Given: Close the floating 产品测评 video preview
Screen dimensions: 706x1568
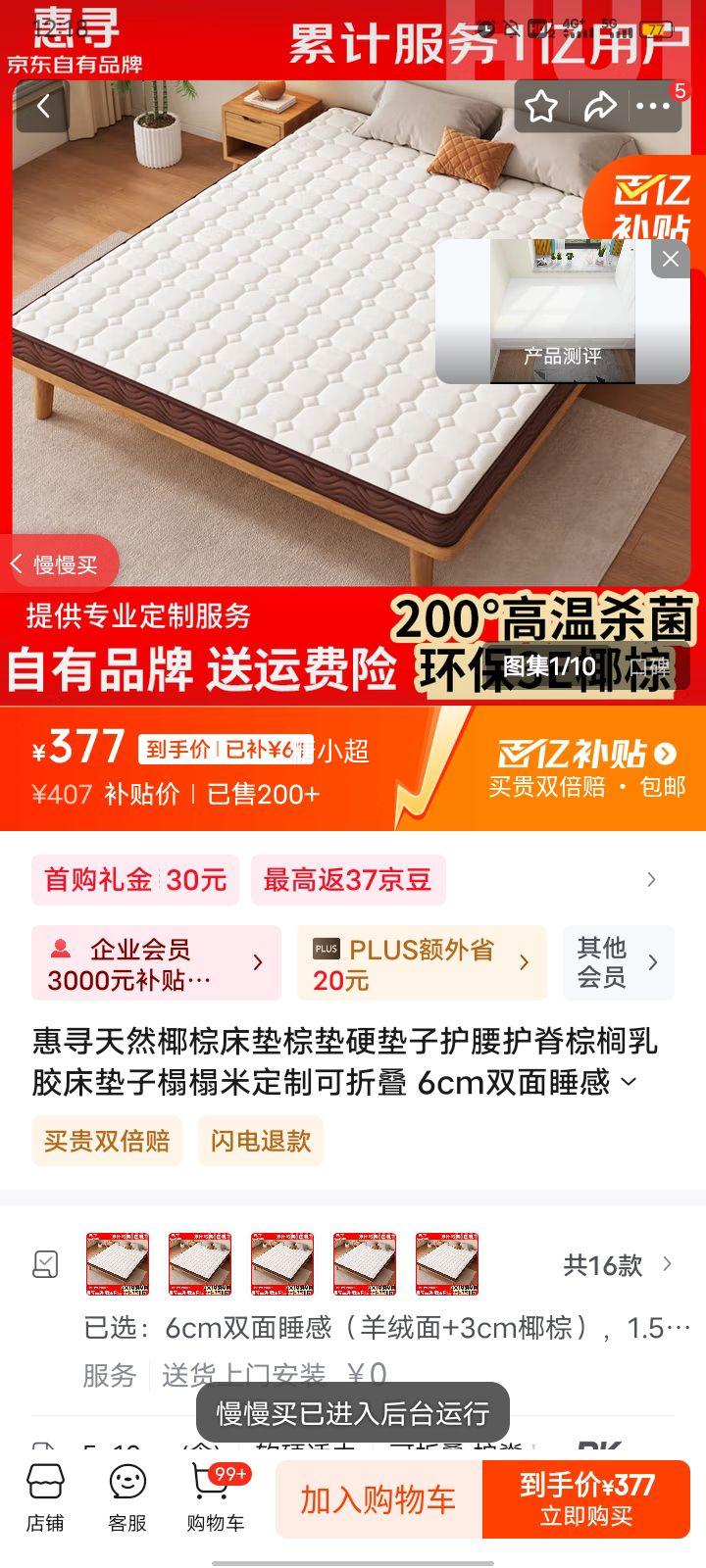Looking at the screenshot, I should tap(671, 259).
